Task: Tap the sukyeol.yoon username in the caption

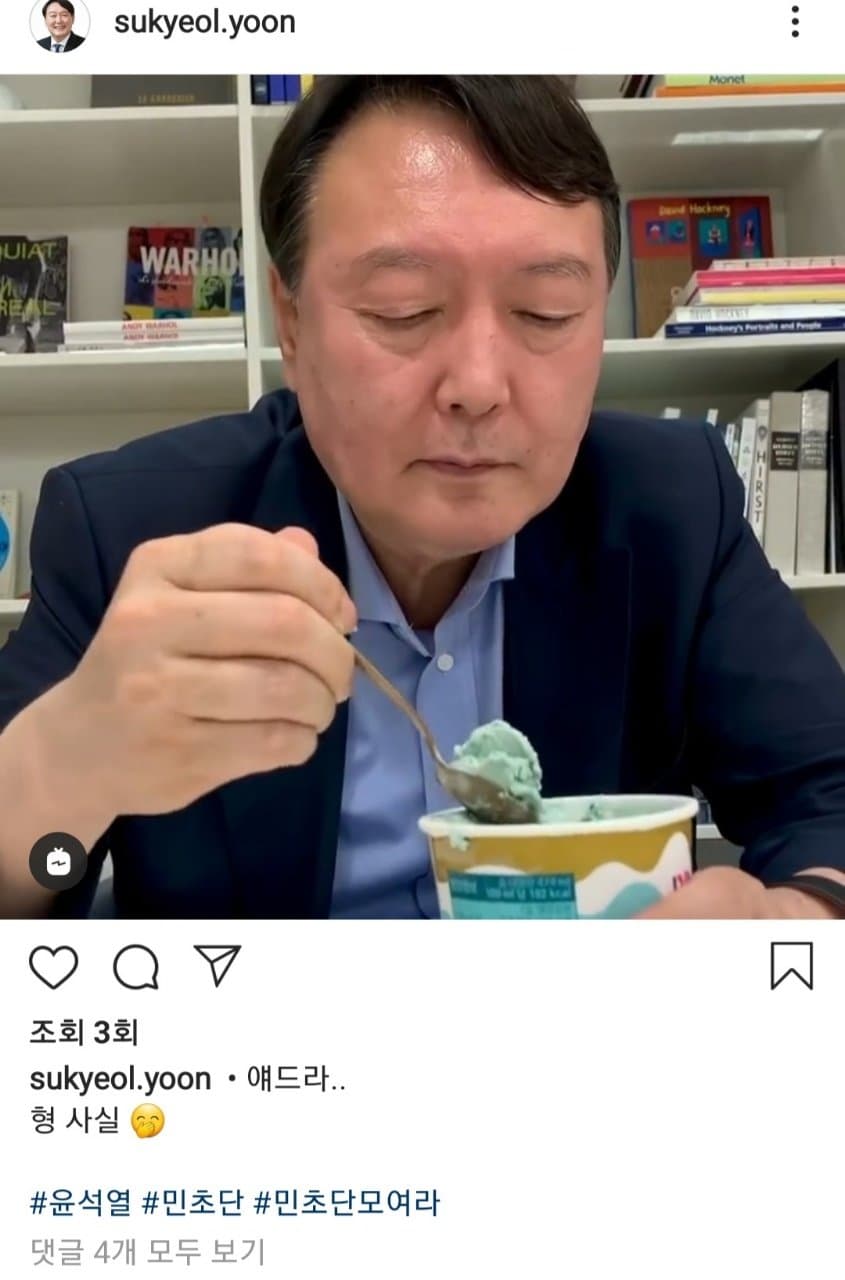Action: [x=121, y=1079]
